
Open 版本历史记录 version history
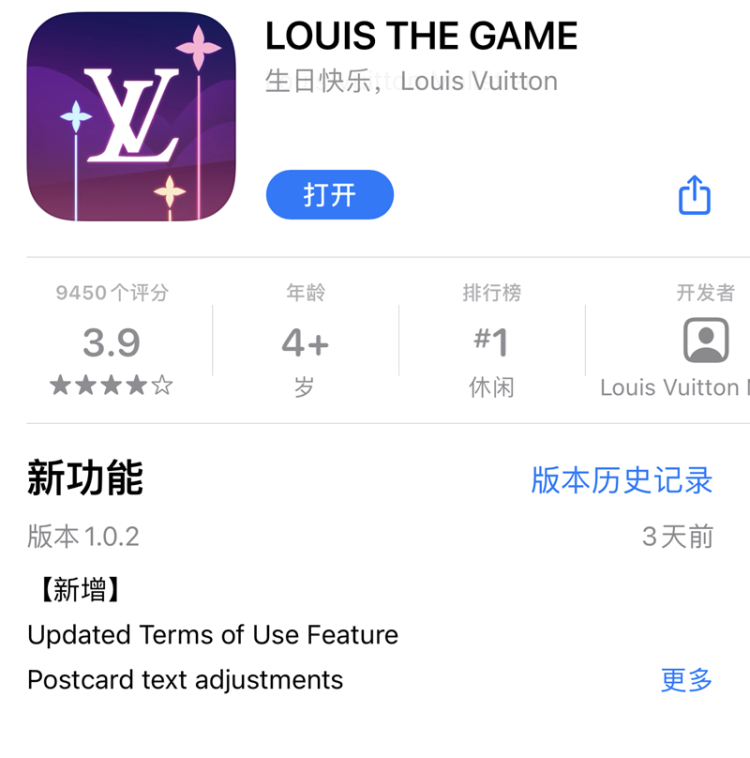[621, 480]
